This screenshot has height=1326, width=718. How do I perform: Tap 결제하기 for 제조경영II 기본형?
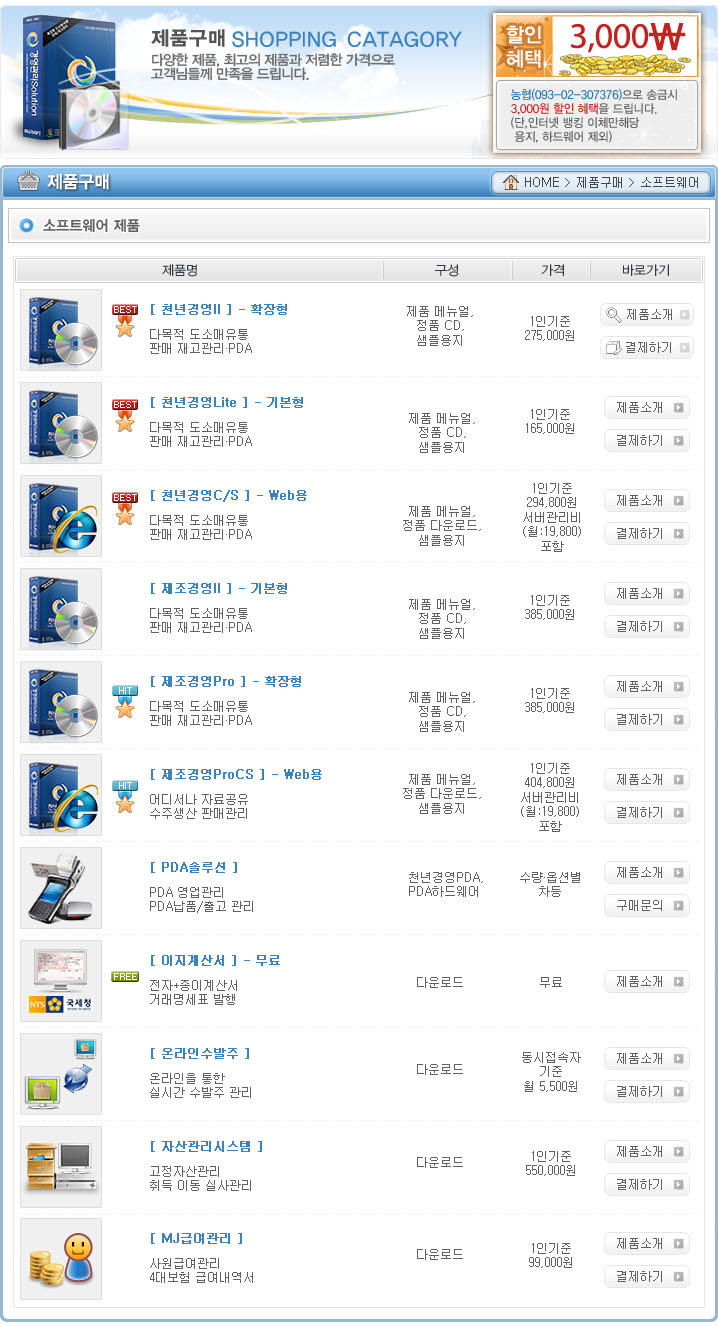[x=647, y=626]
